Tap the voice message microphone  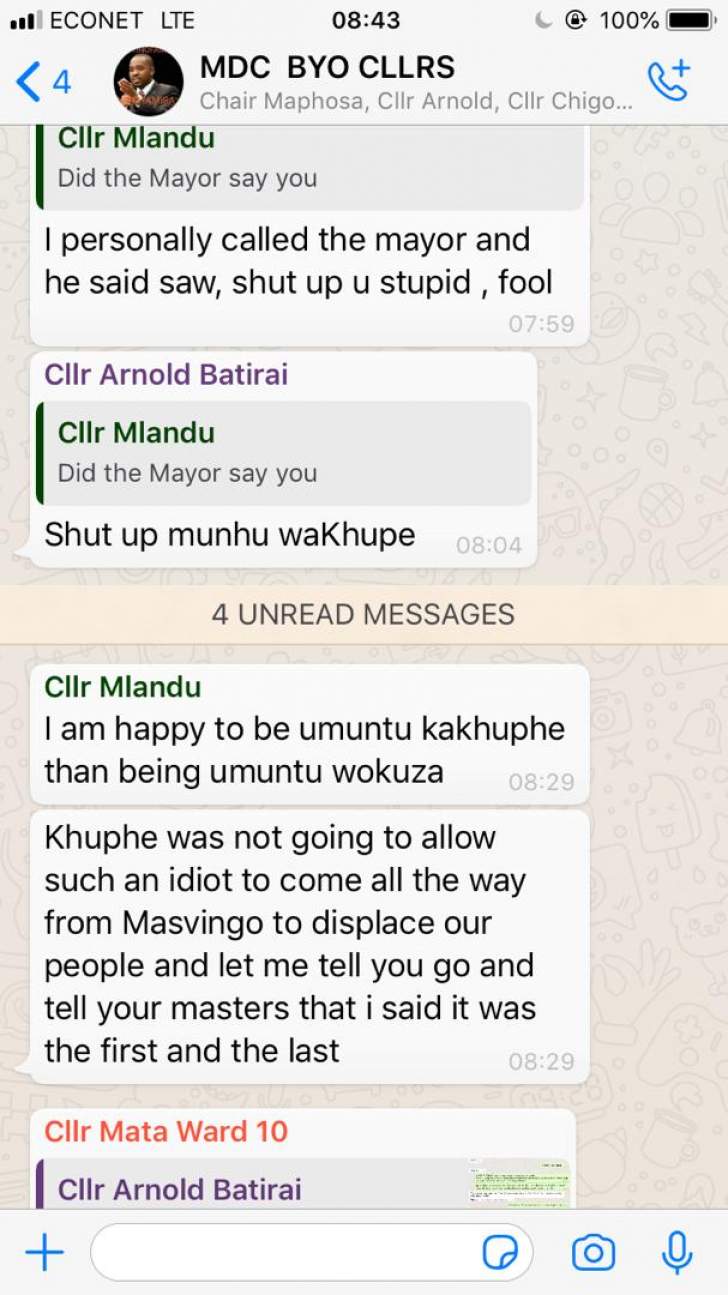[x=677, y=1252]
